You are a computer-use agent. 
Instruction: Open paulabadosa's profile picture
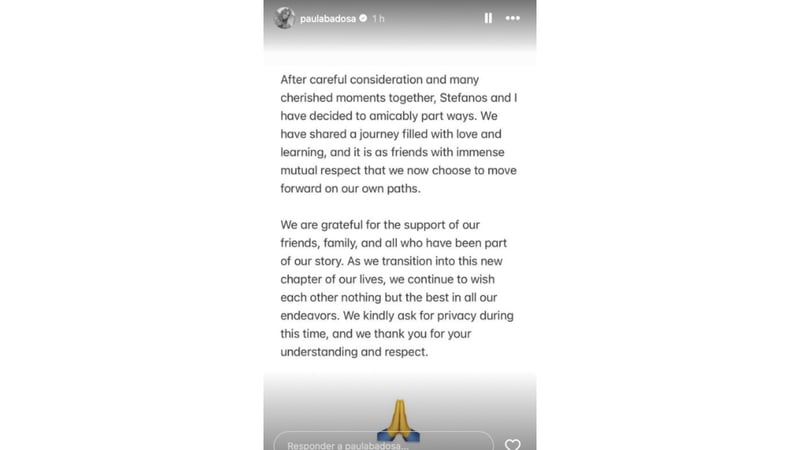(x=285, y=18)
